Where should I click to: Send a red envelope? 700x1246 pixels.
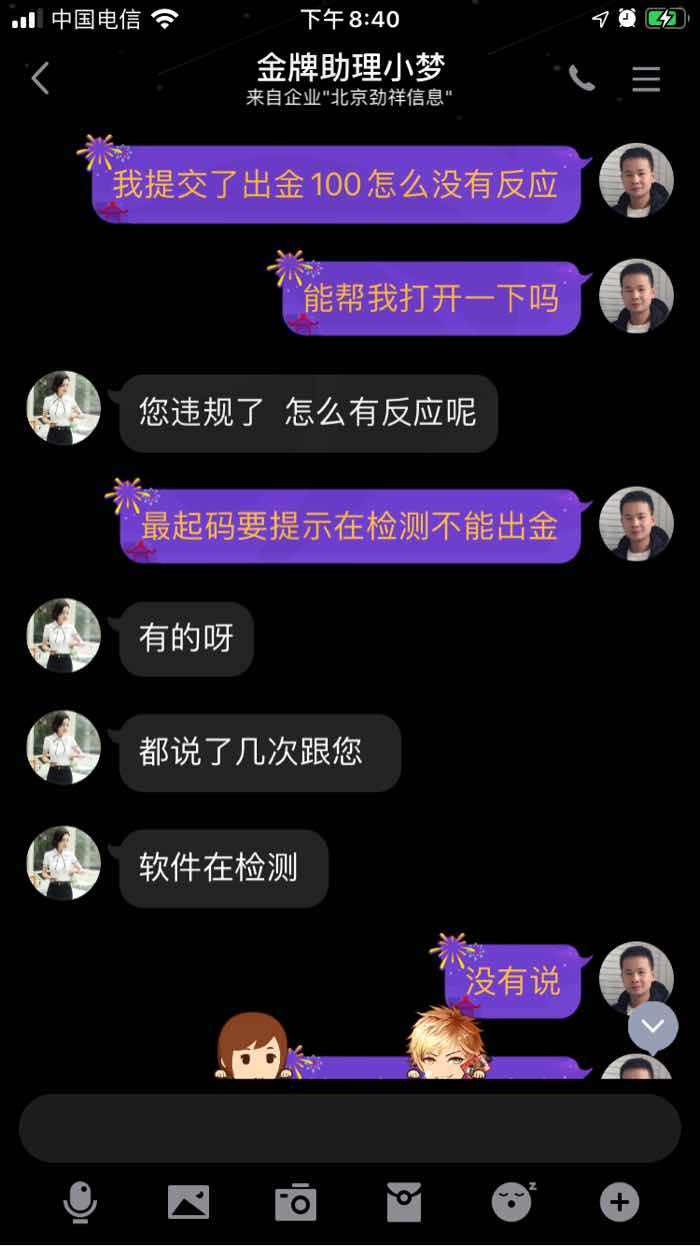tap(404, 1201)
